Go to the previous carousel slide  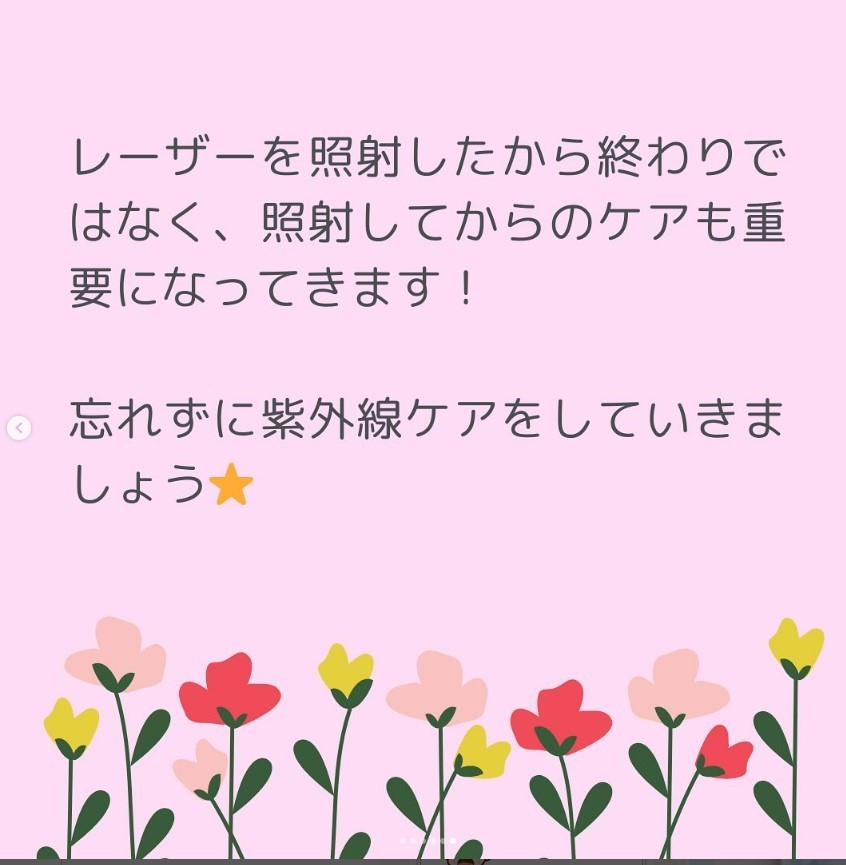pos(18,429)
